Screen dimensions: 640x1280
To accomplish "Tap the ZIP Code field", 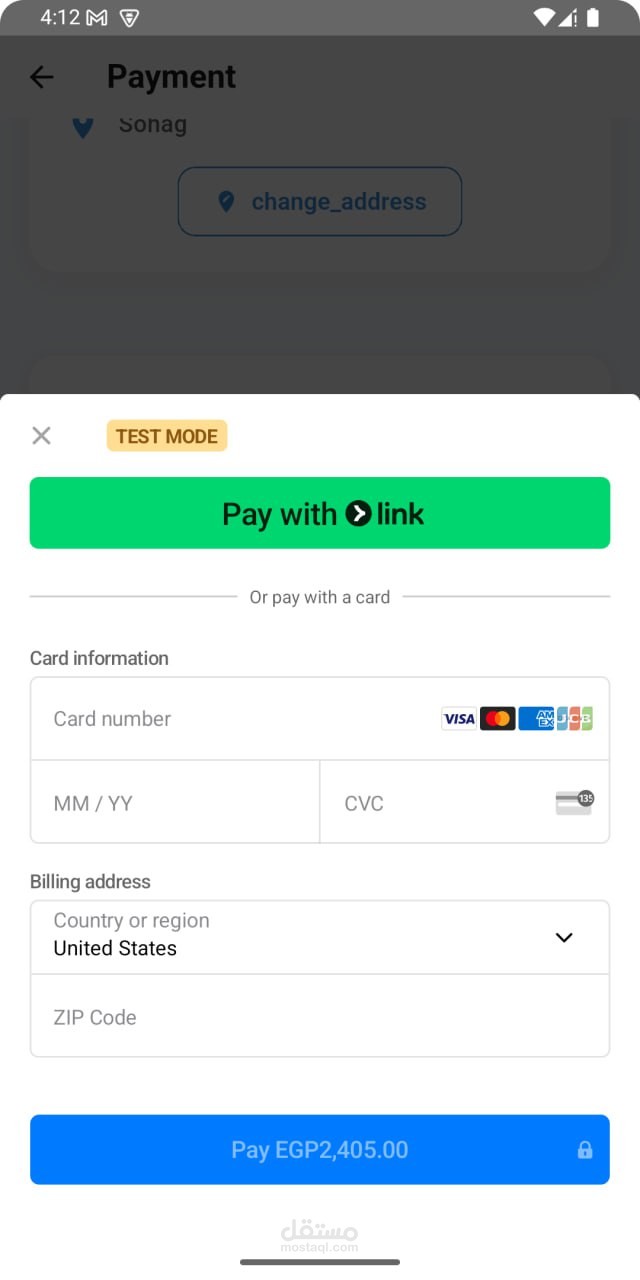I will click(x=320, y=1017).
